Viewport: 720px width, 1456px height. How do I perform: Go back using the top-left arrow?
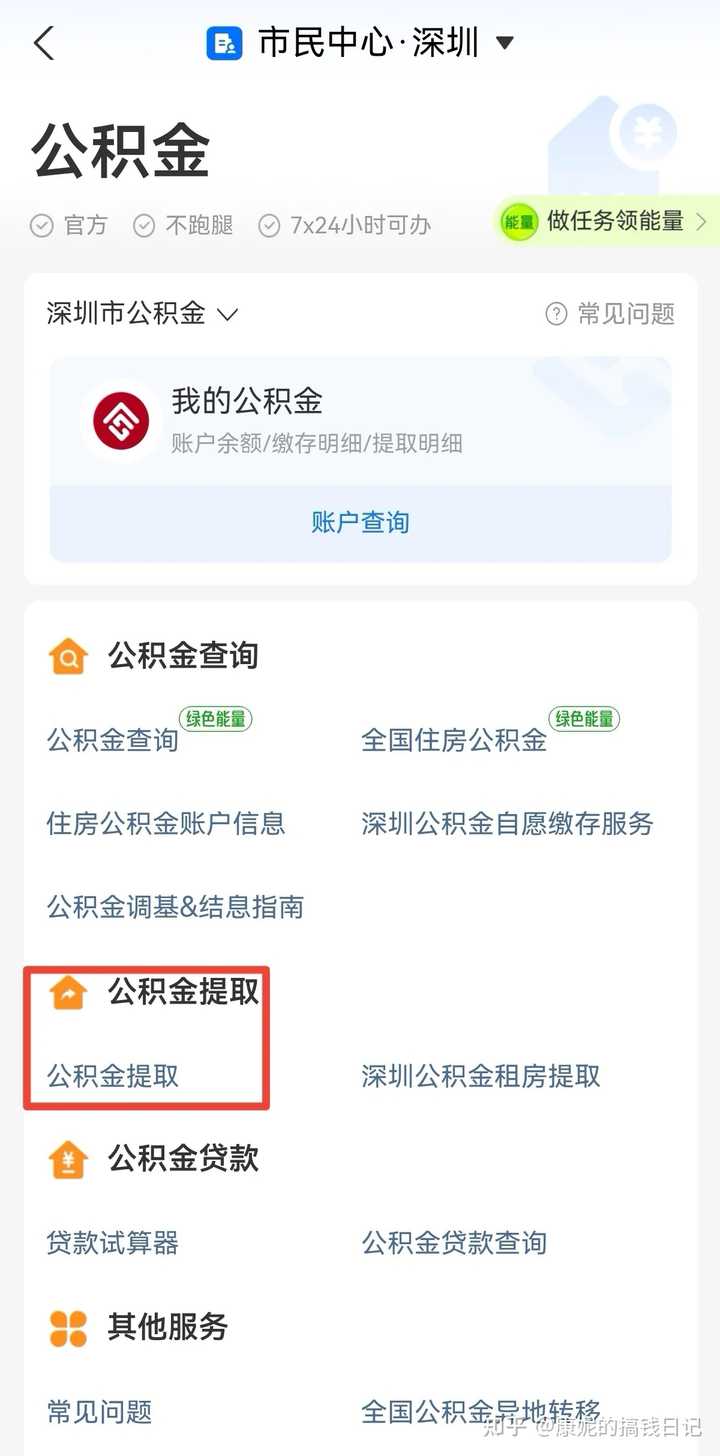(42, 41)
